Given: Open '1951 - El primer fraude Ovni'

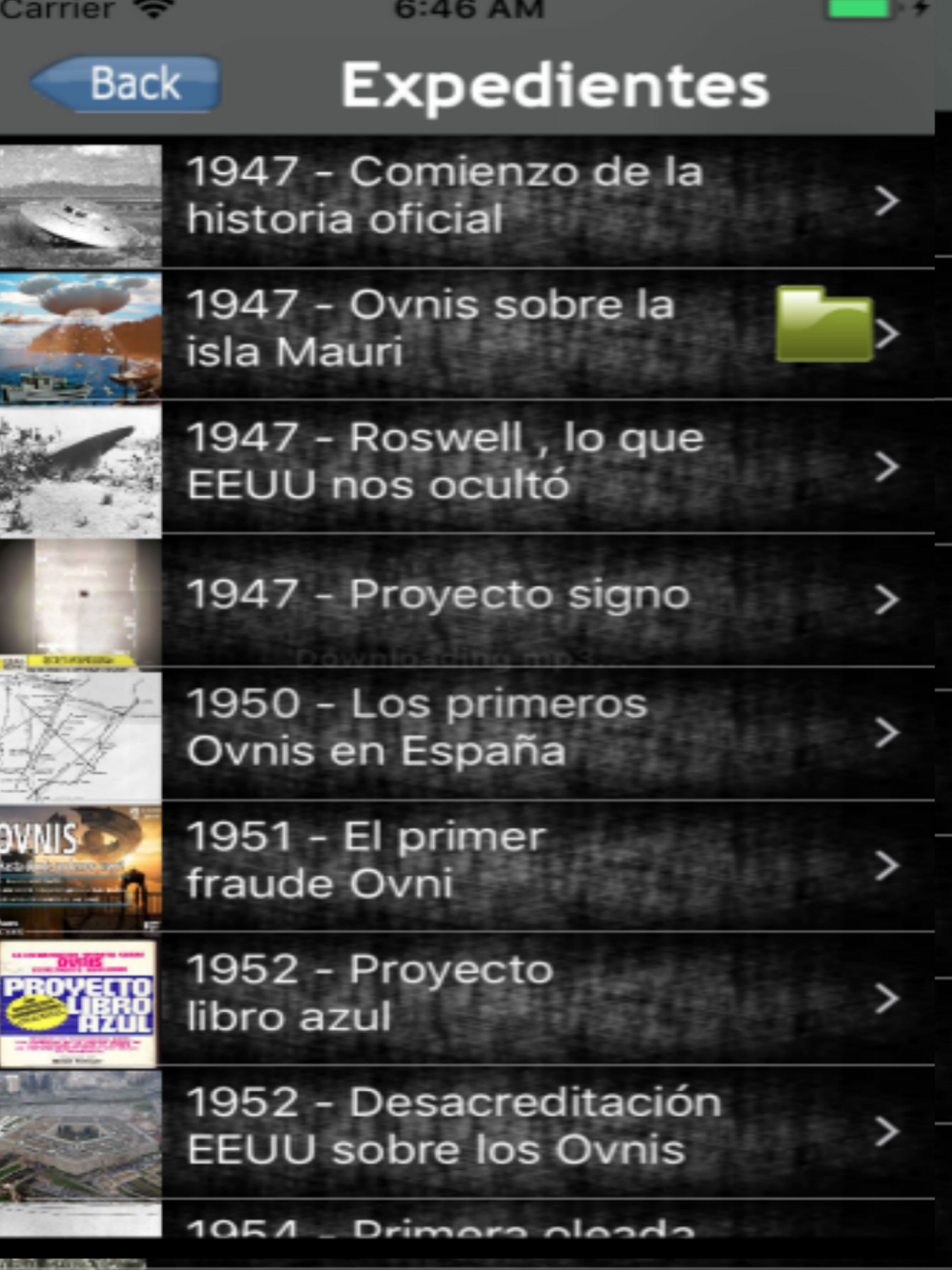Looking at the screenshot, I should (x=367, y=861).
